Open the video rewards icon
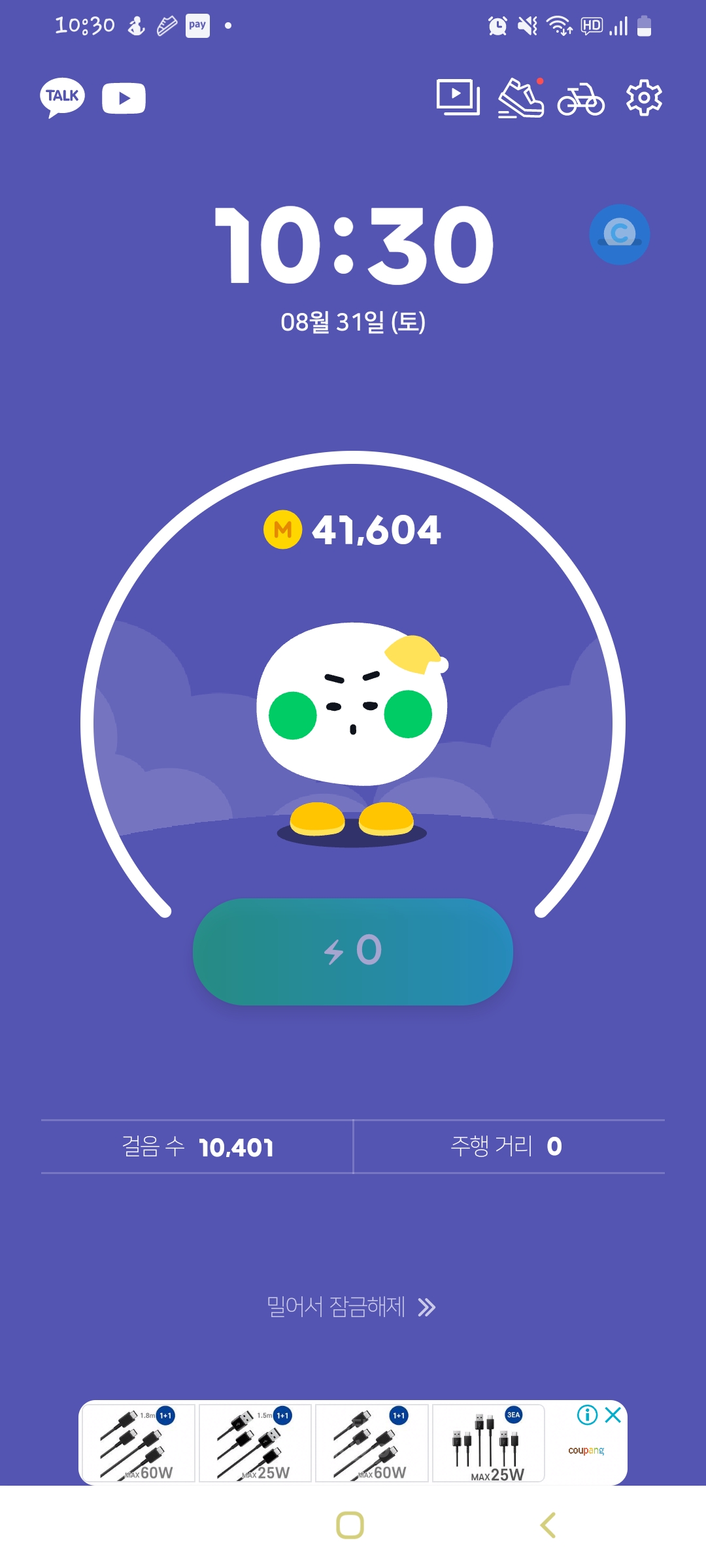The width and height of the screenshot is (706, 1568). click(x=458, y=98)
